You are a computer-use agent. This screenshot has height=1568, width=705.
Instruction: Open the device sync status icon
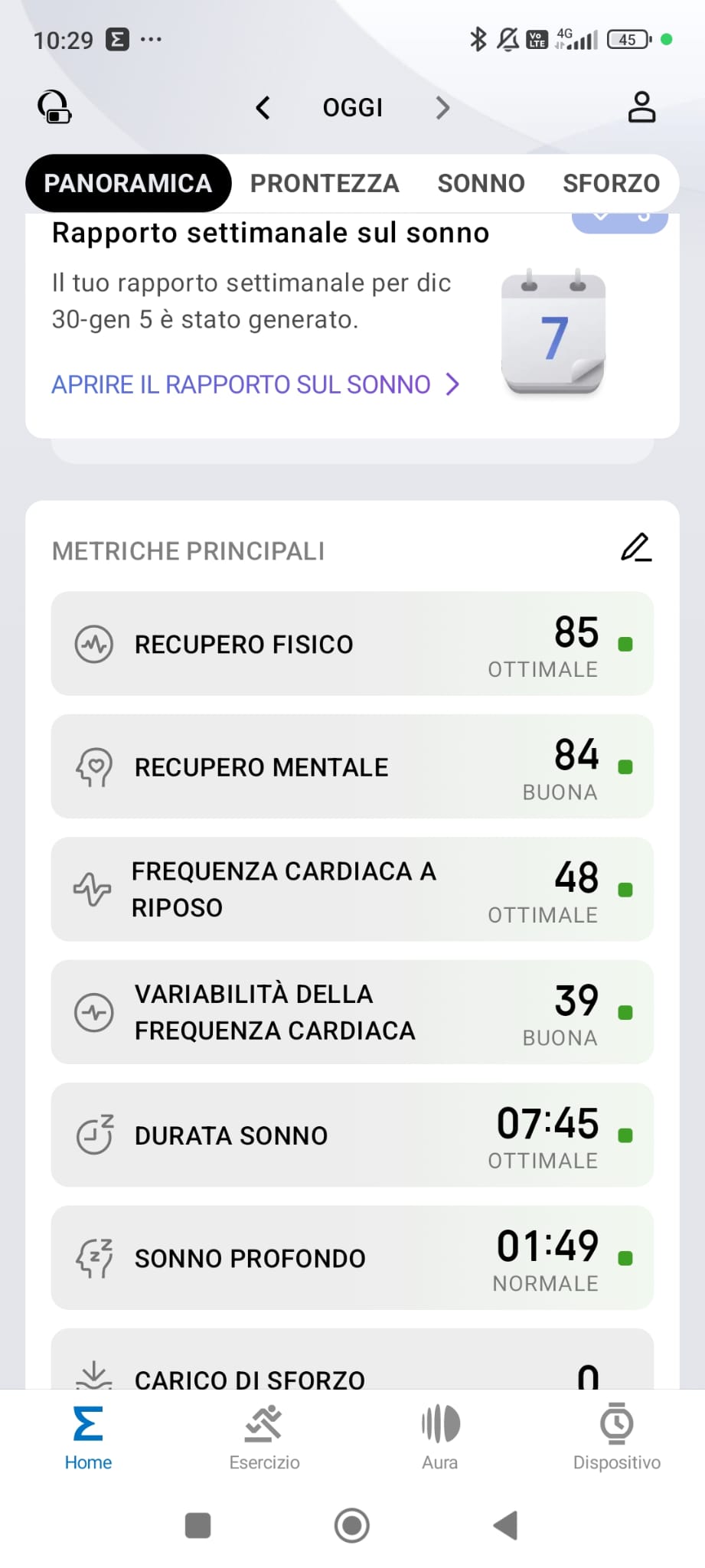pos(54,107)
